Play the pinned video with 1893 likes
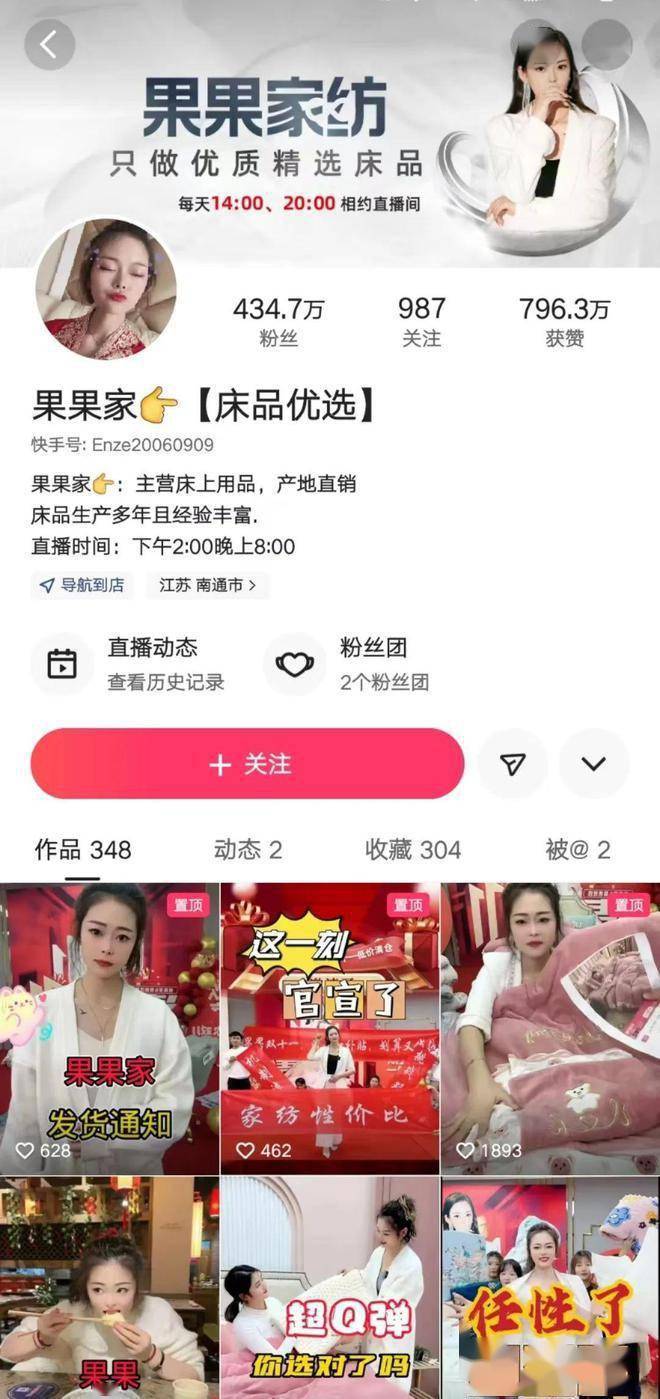 550,1028
